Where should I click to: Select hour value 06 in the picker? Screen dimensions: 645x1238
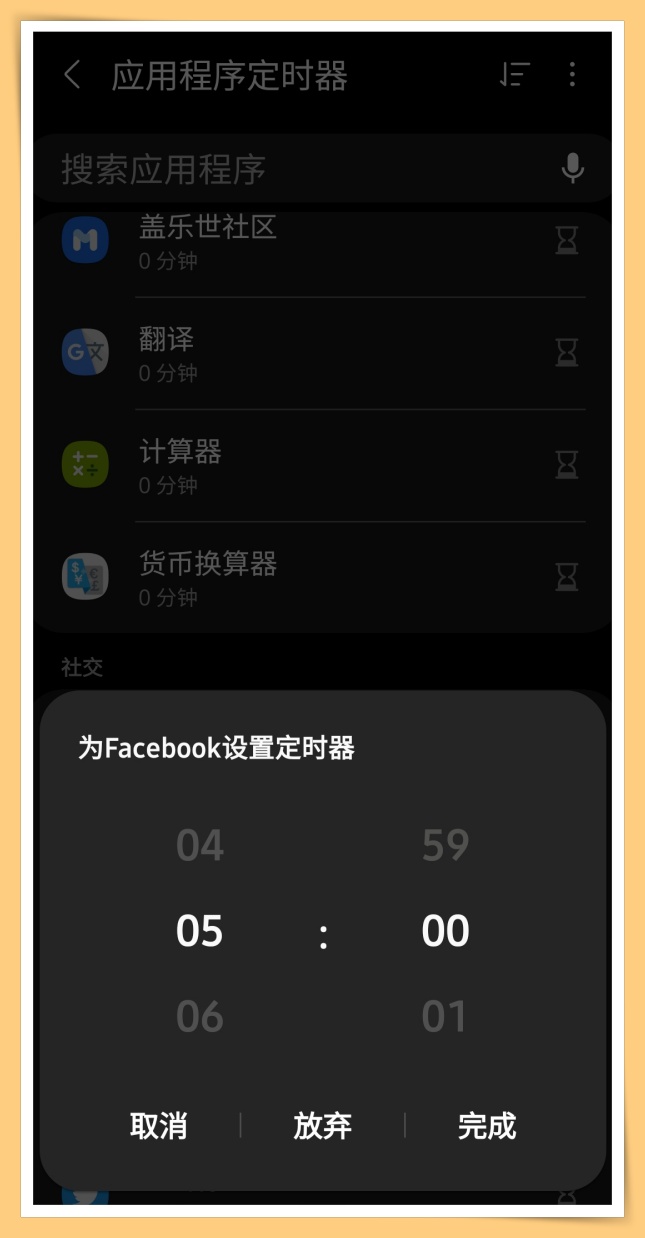pos(200,1017)
